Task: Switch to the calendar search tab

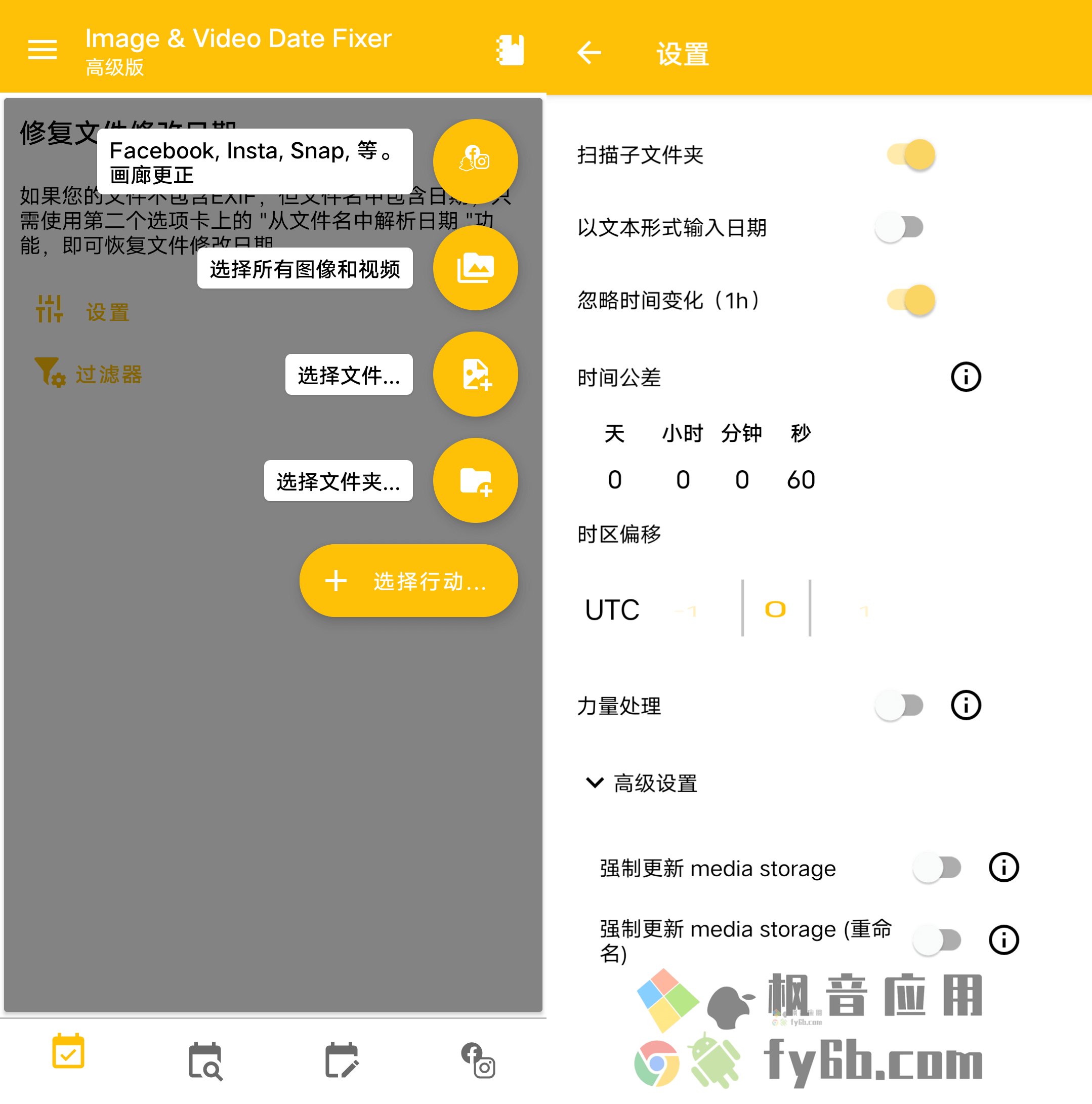Action: pyautogui.click(x=204, y=1060)
